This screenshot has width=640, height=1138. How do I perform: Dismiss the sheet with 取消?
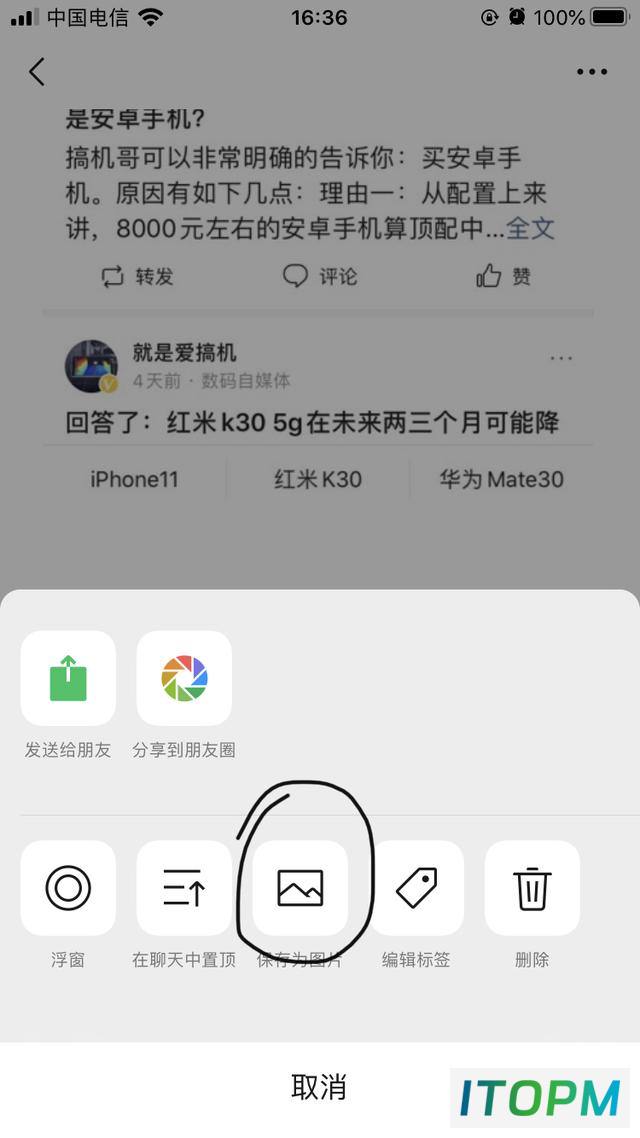[x=319, y=1087]
